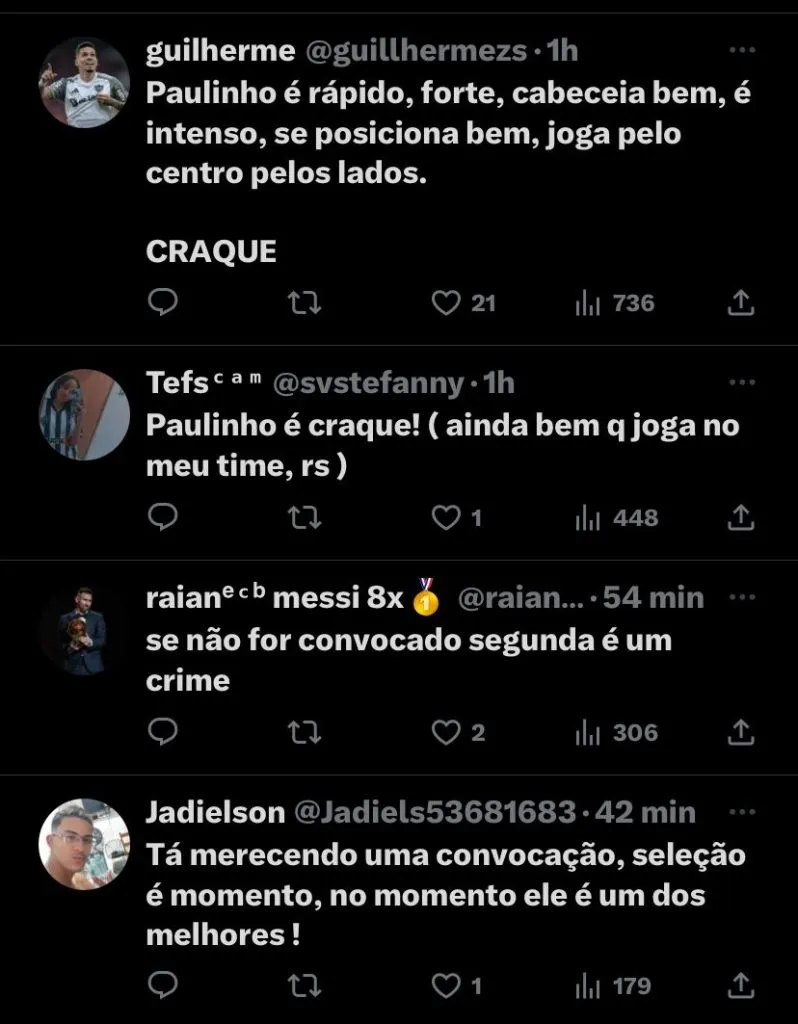Open Tefs's profile avatar
The width and height of the screenshot is (798, 1024).
[x=83, y=415]
